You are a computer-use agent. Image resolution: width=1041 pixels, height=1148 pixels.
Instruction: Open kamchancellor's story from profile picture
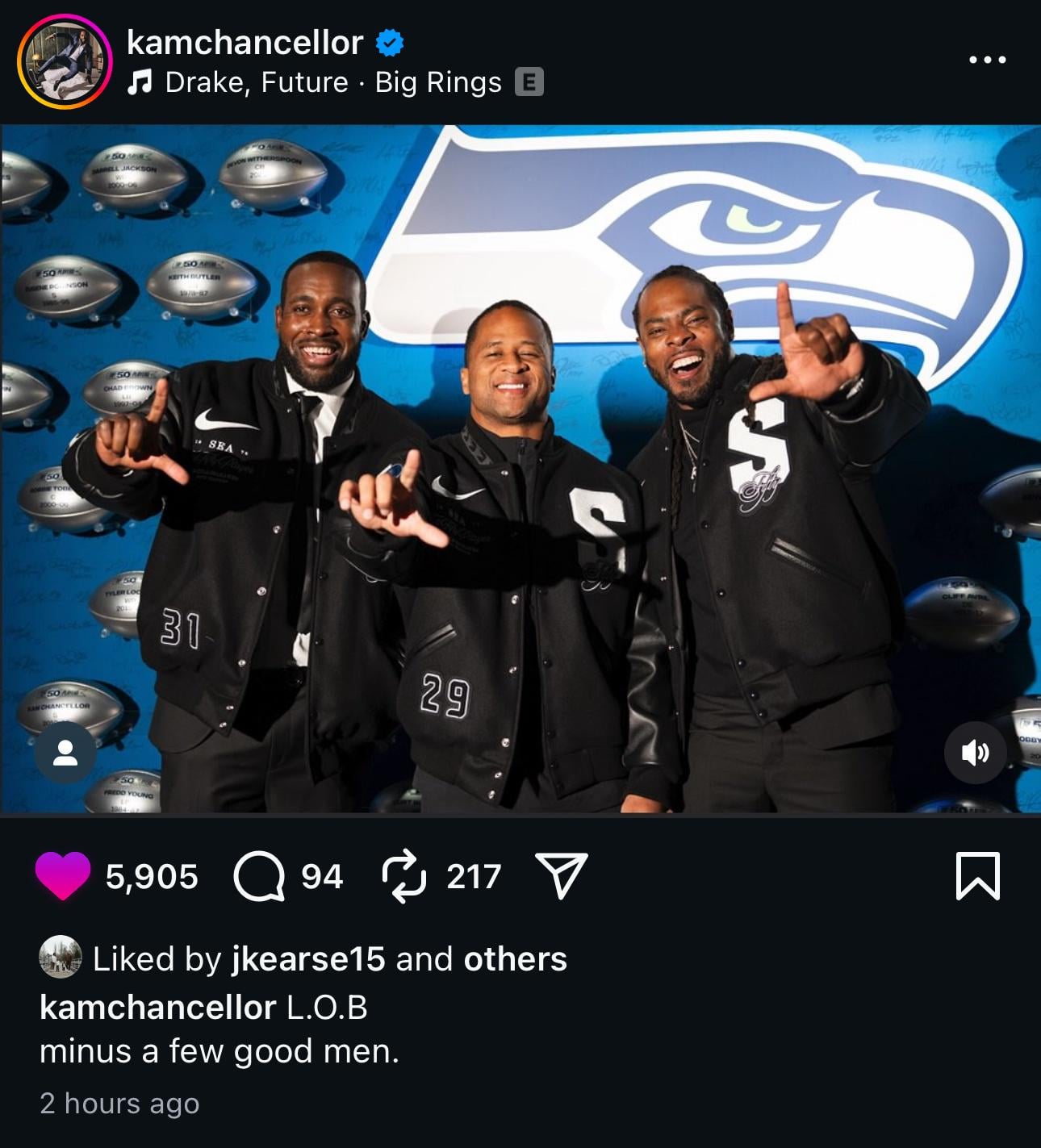[65, 61]
